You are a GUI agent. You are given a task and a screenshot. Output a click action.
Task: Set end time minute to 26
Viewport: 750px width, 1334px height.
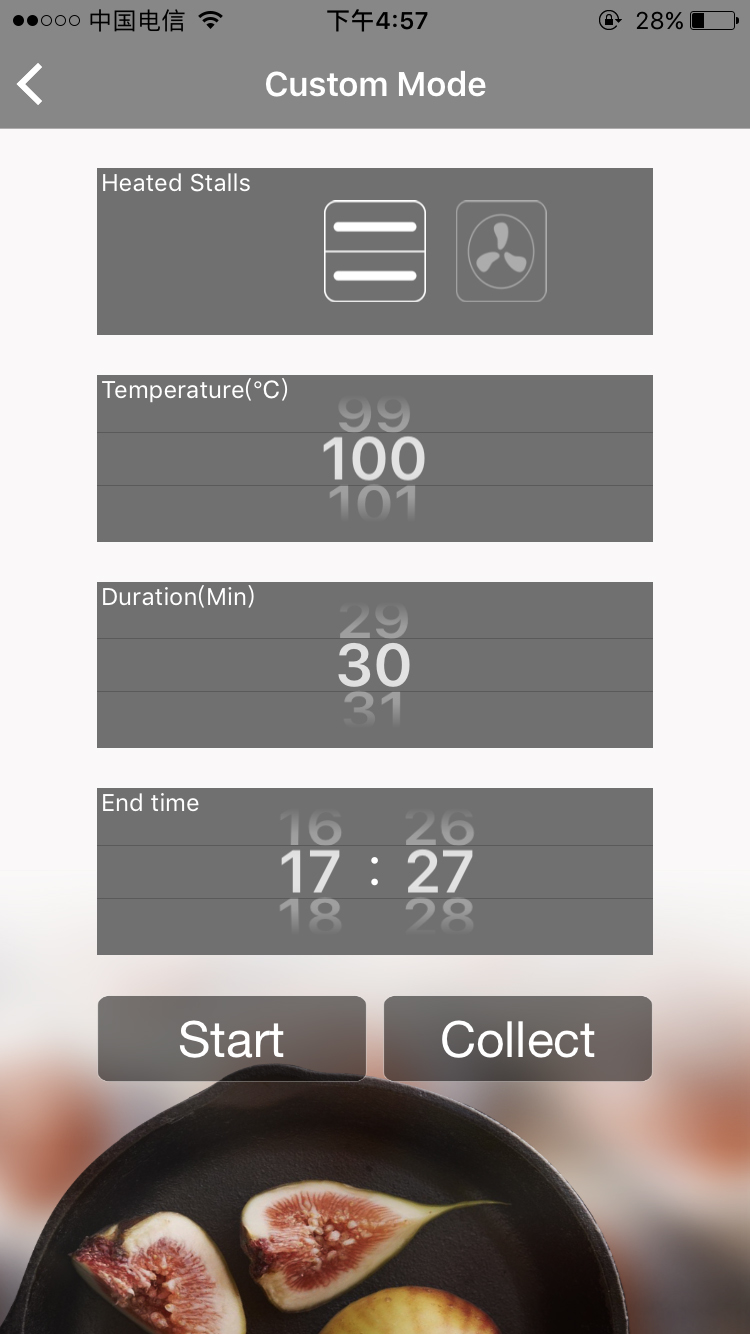440,827
